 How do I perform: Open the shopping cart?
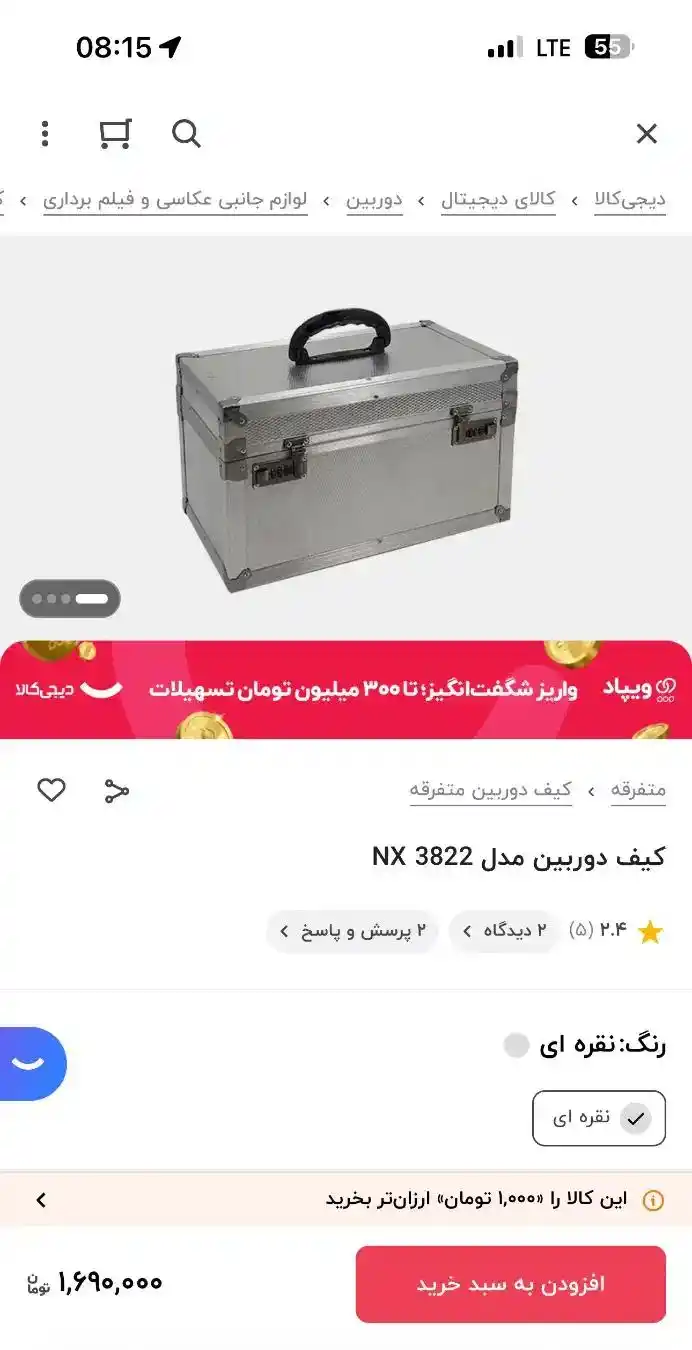[x=115, y=133]
